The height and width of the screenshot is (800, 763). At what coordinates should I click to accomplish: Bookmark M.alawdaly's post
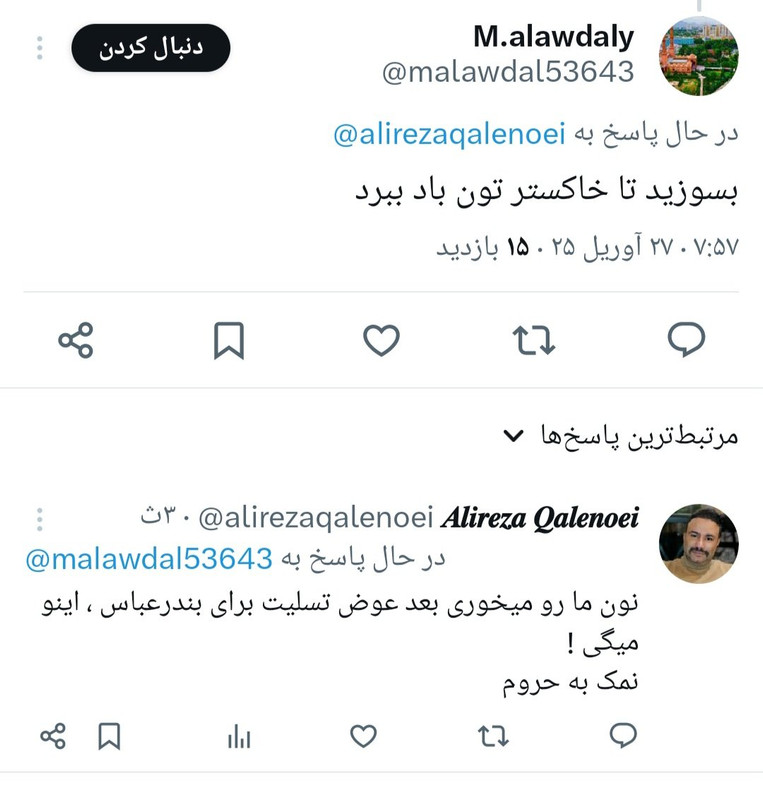229,341
